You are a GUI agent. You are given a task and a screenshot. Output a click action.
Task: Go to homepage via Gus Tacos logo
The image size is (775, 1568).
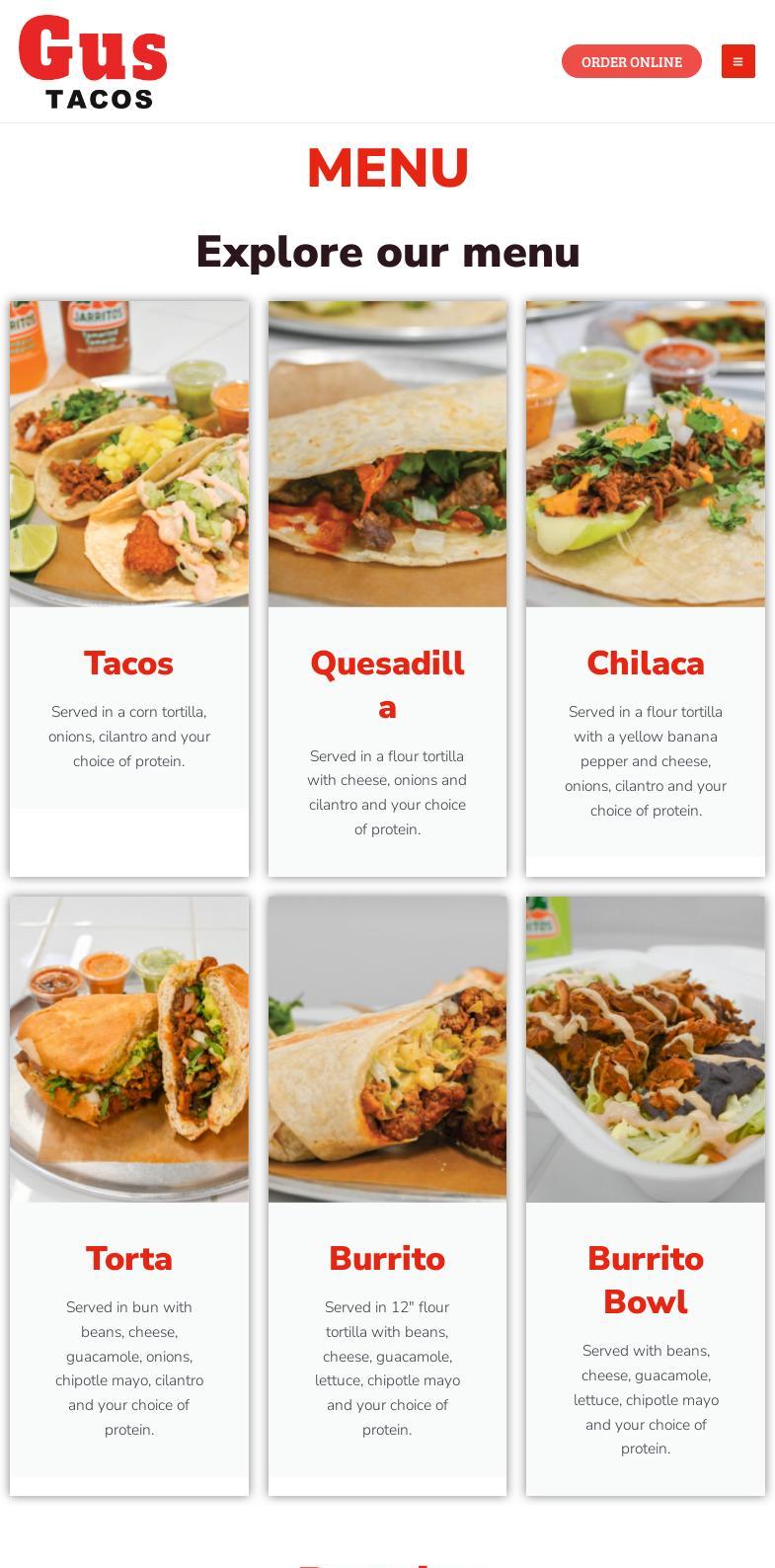[x=93, y=61]
